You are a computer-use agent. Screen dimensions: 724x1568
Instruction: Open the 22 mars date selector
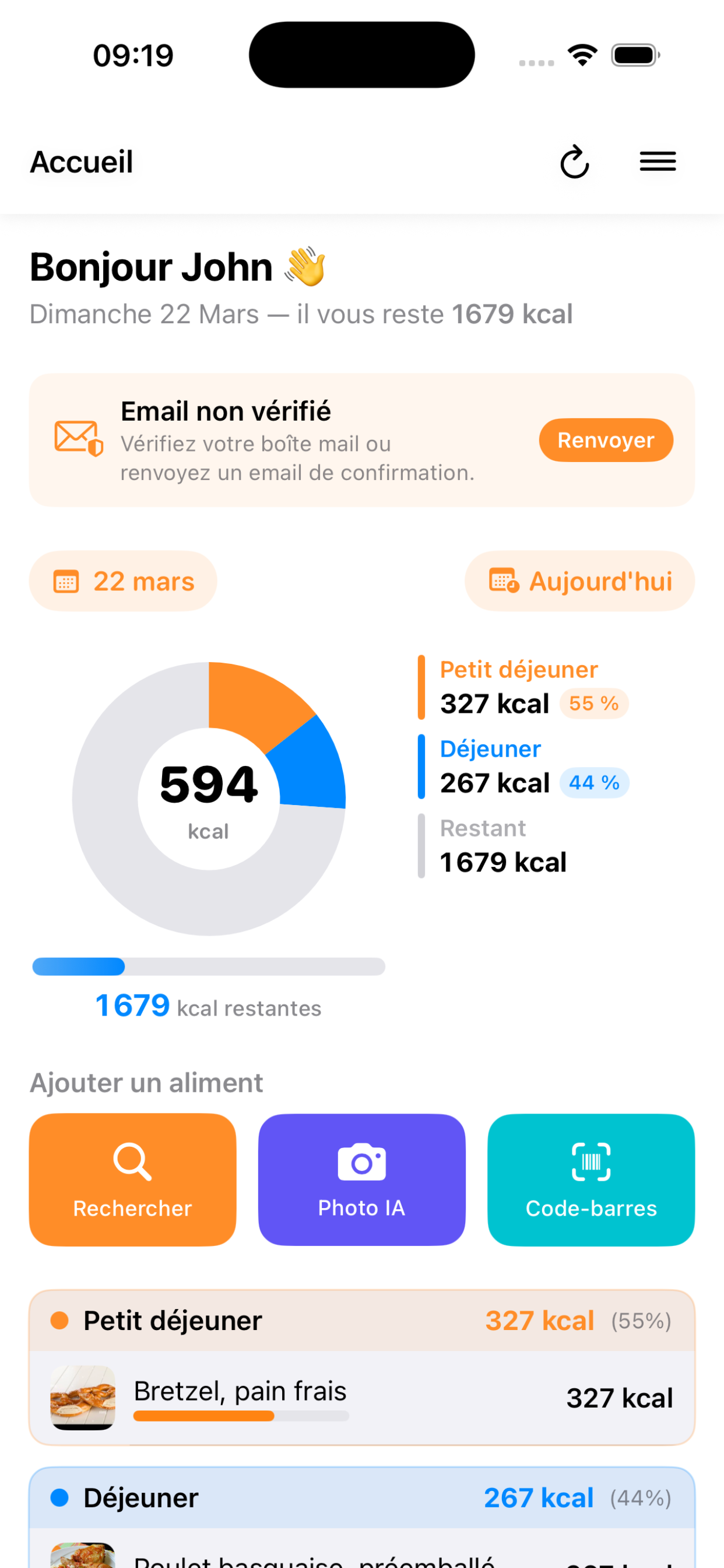click(122, 580)
